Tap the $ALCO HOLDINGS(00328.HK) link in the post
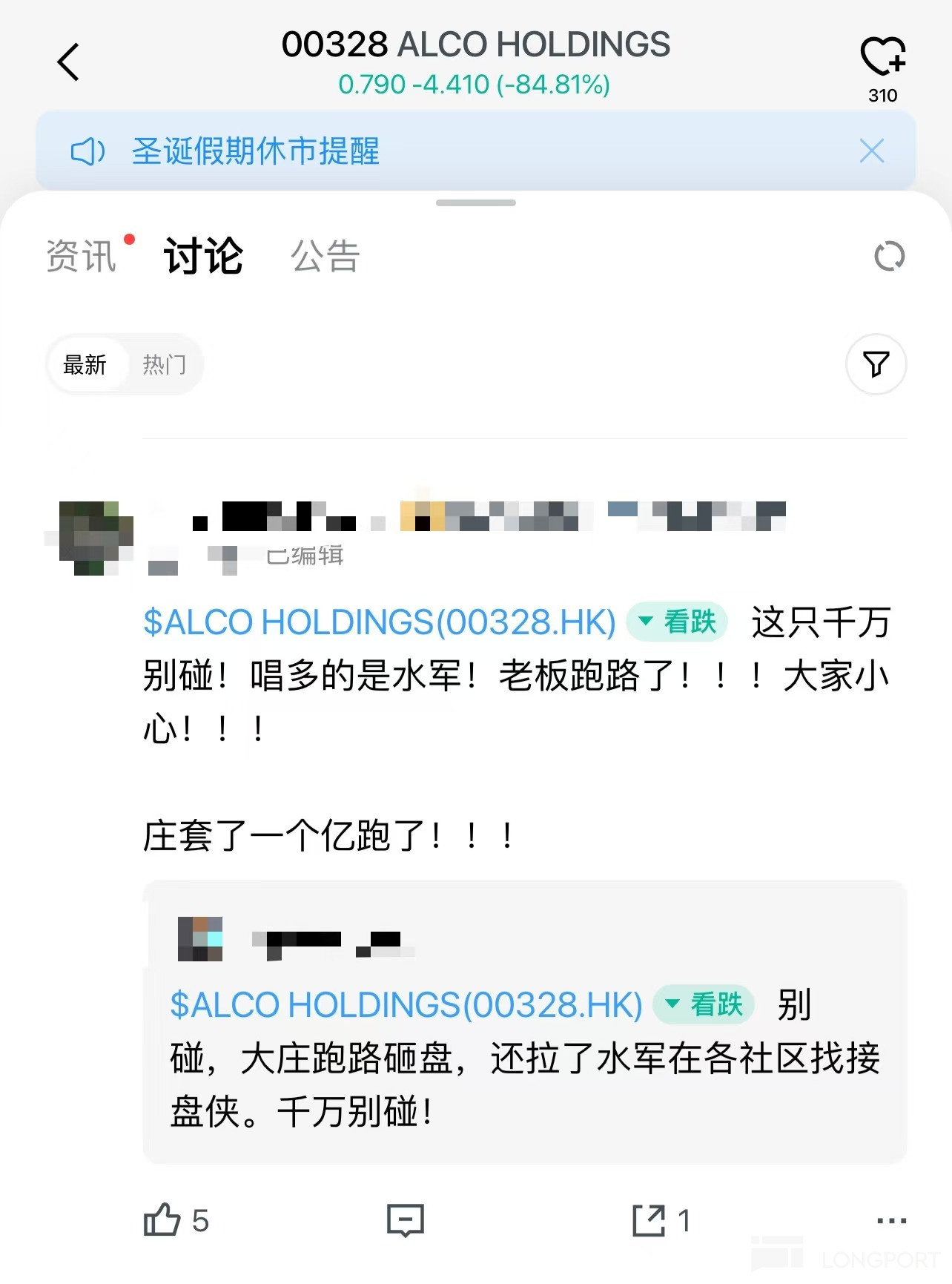This screenshot has height=1284, width=952. coord(379,622)
